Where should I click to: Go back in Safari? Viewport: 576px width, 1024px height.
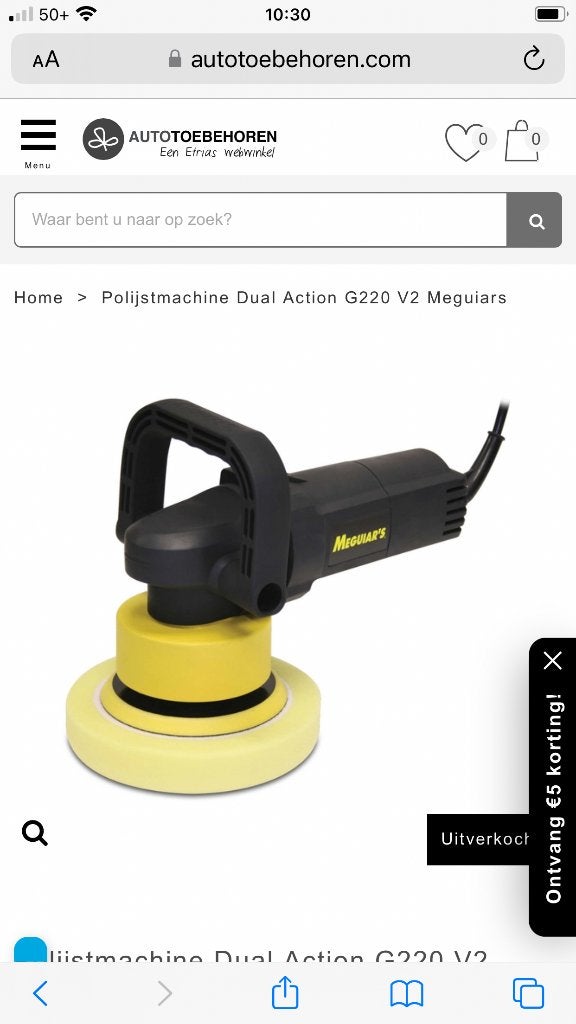[40, 993]
